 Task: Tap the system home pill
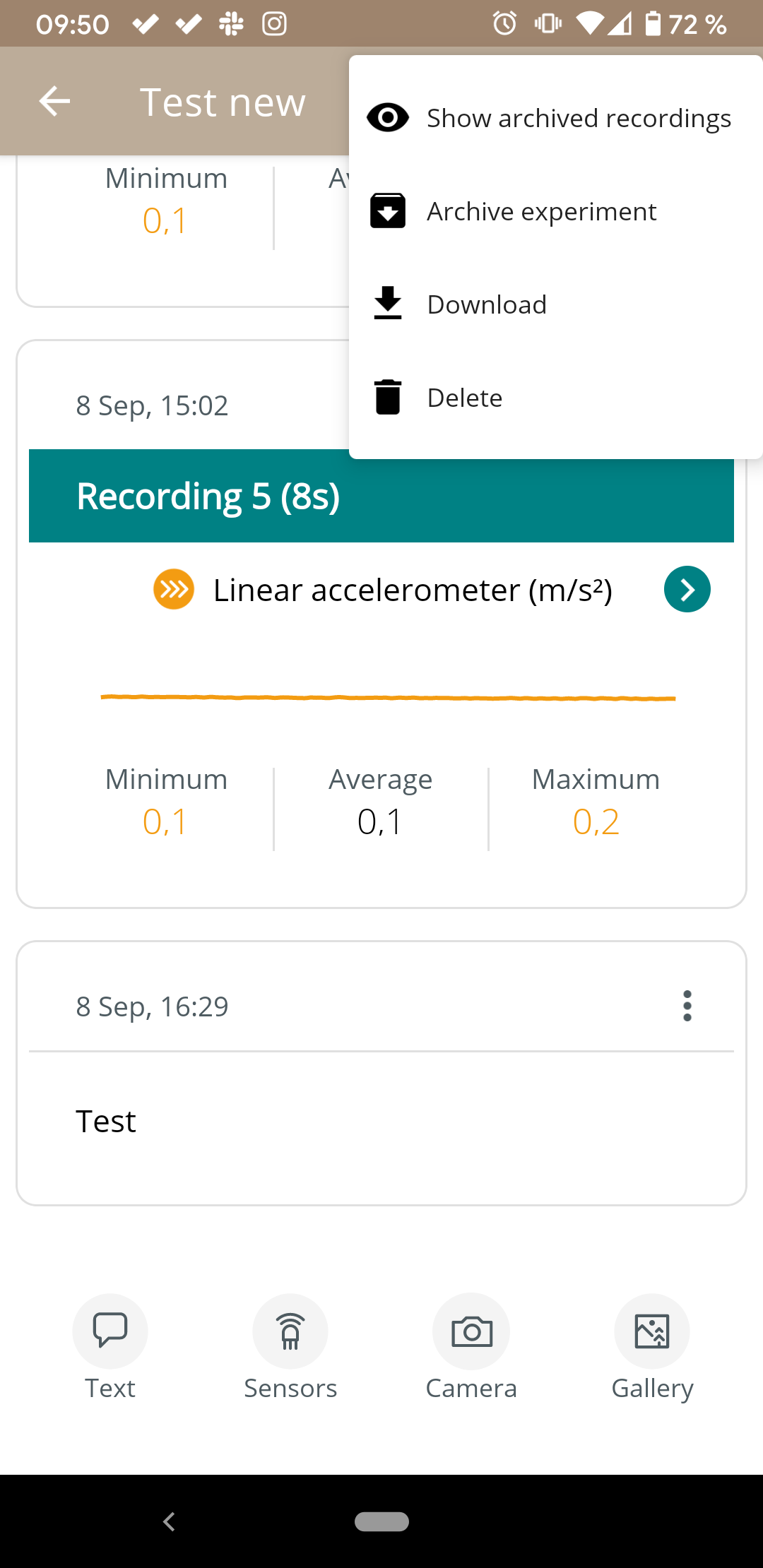pyautogui.click(x=381, y=1521)
